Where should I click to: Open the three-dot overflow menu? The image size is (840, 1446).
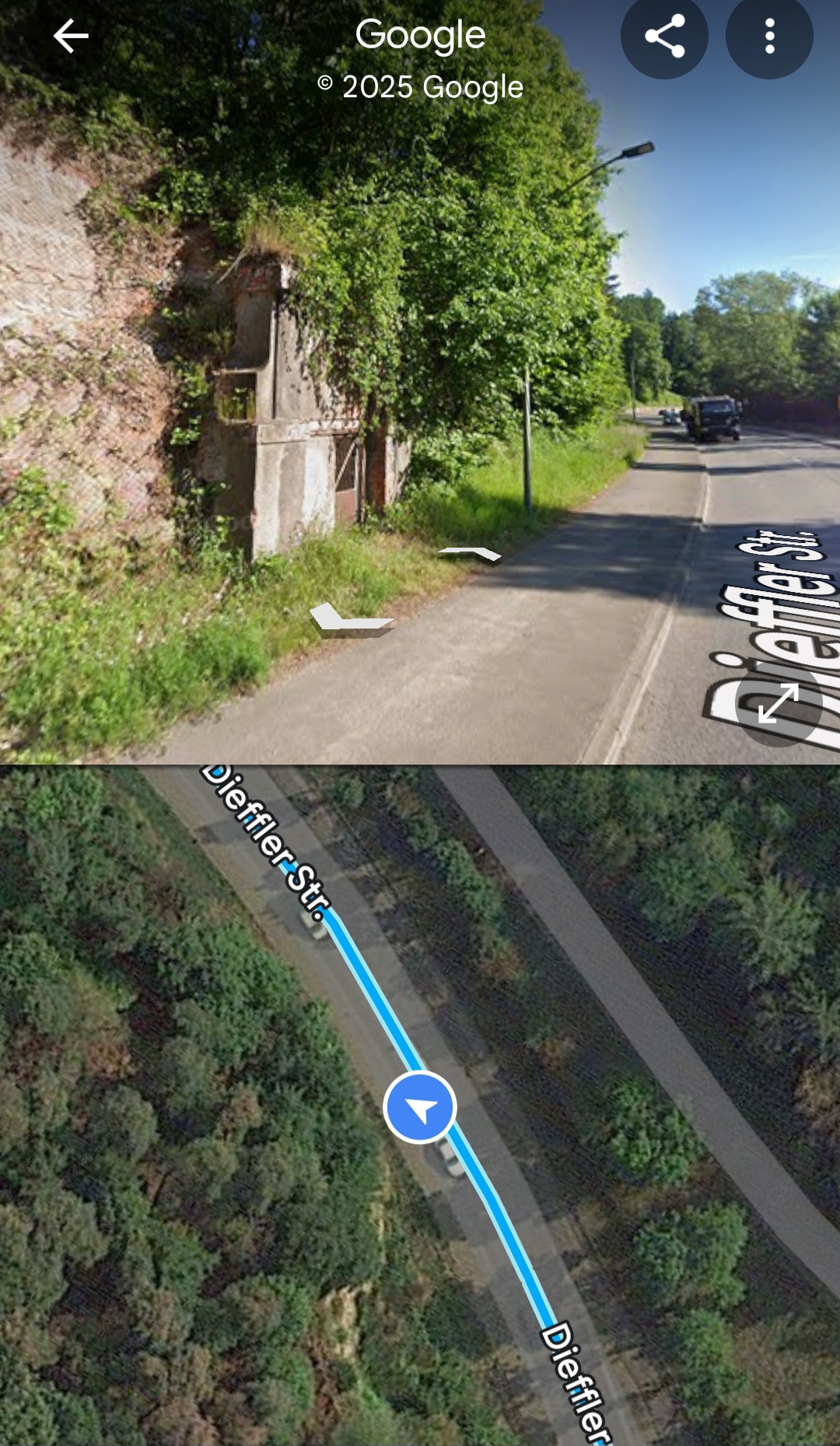[x=769, y=36]
